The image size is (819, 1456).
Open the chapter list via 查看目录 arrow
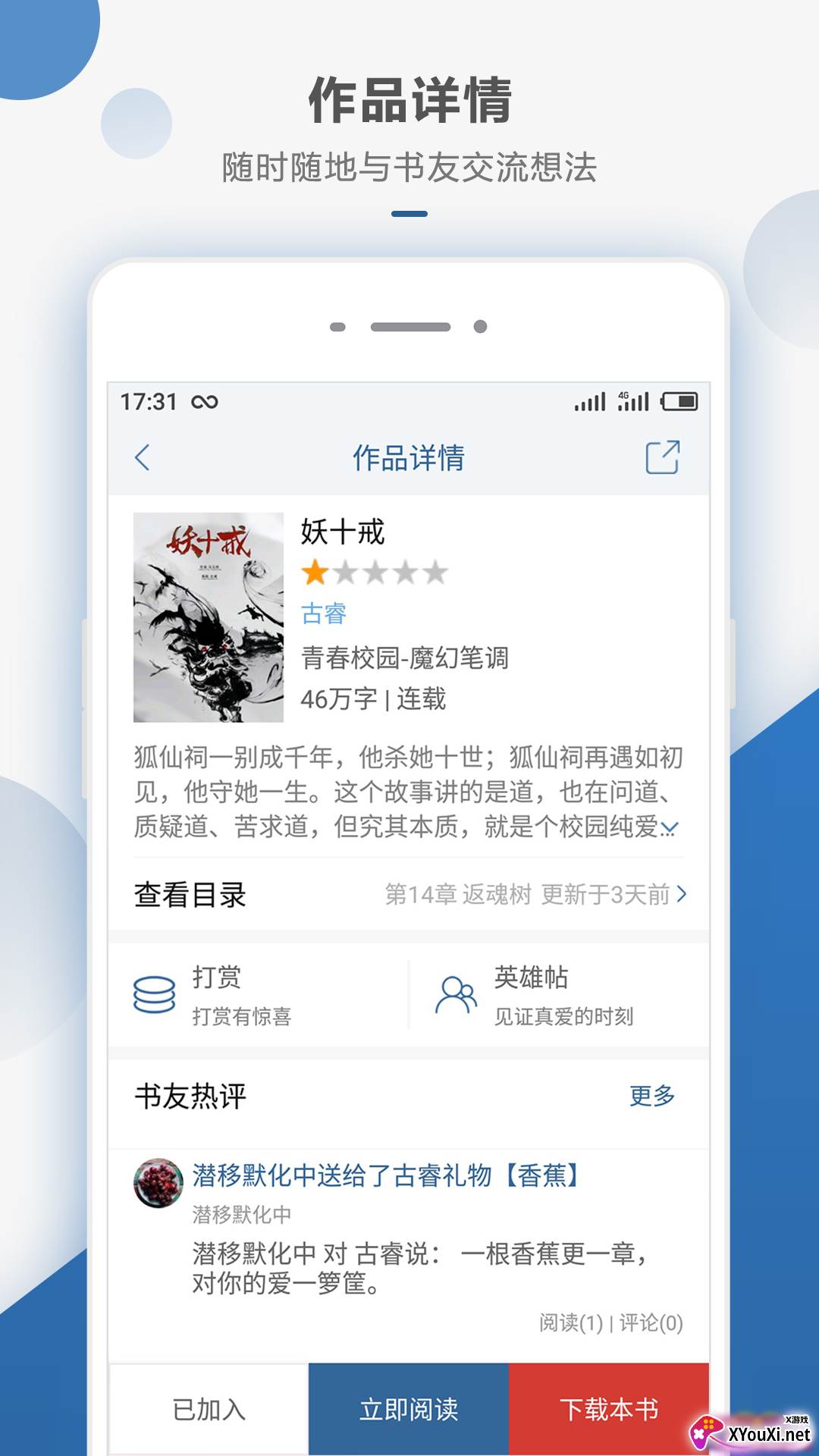680,895
